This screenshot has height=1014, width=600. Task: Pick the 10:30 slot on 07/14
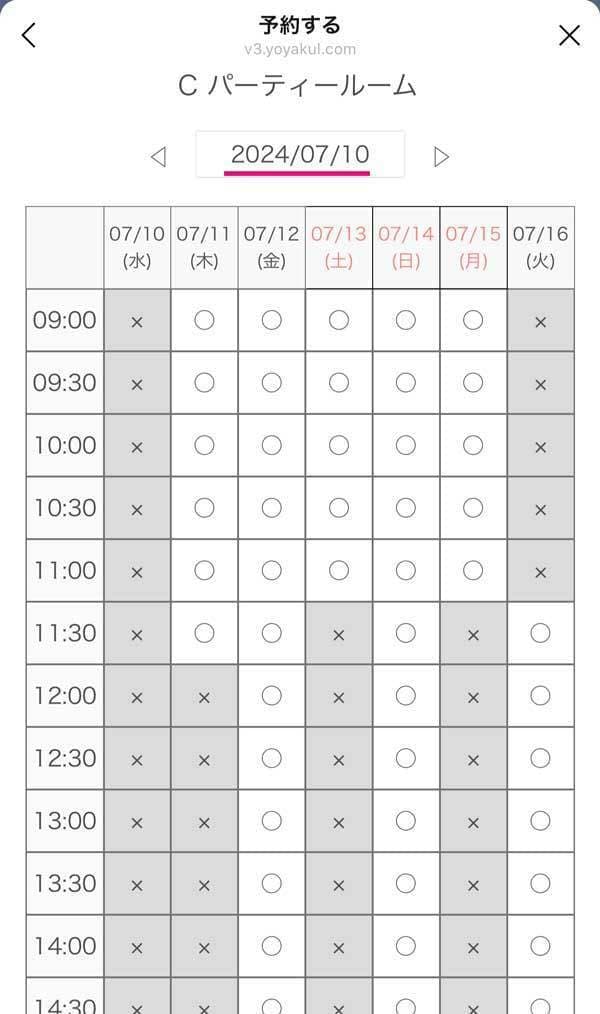[x=405, y=508]
